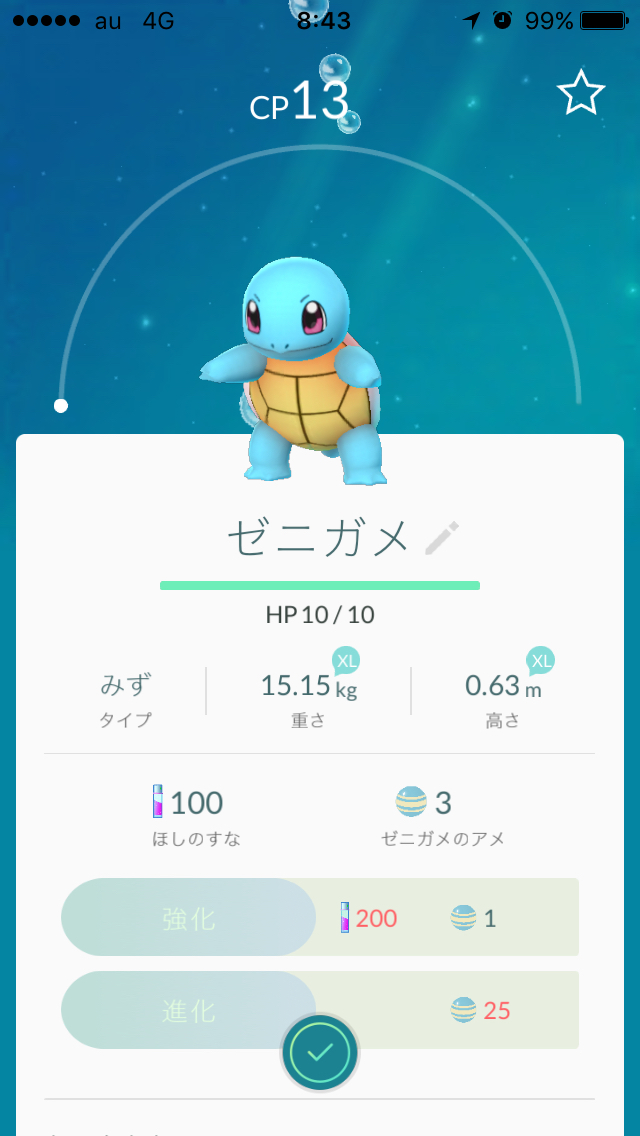This screenshot has width=640, height=1136.
Task: Tap the 強化 power up button
Action: [189, 917]
